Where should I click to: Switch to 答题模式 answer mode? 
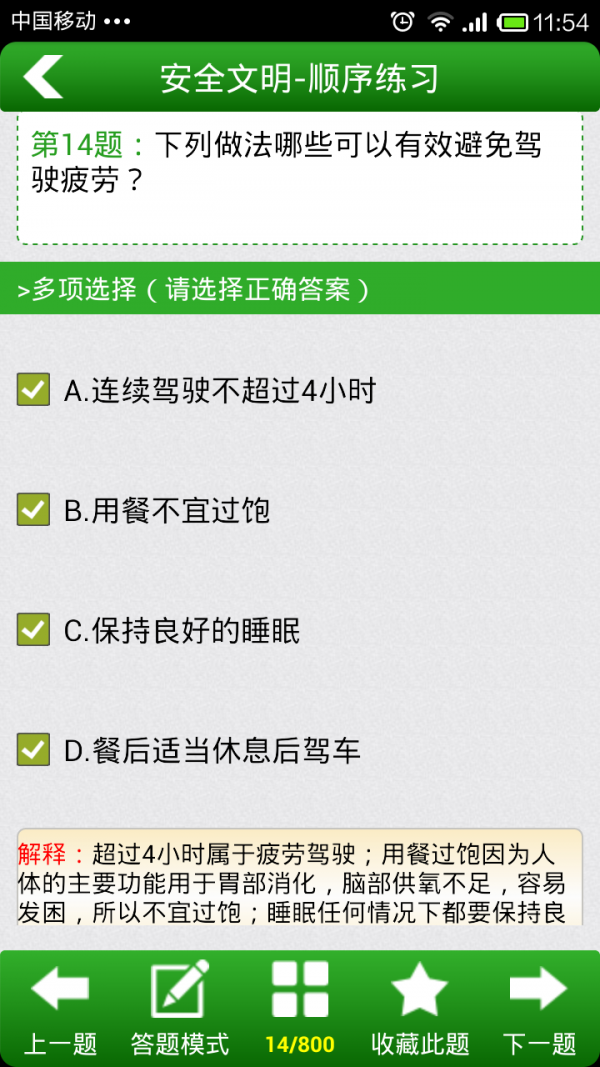pyautogui.click(x=180, y=1008)
